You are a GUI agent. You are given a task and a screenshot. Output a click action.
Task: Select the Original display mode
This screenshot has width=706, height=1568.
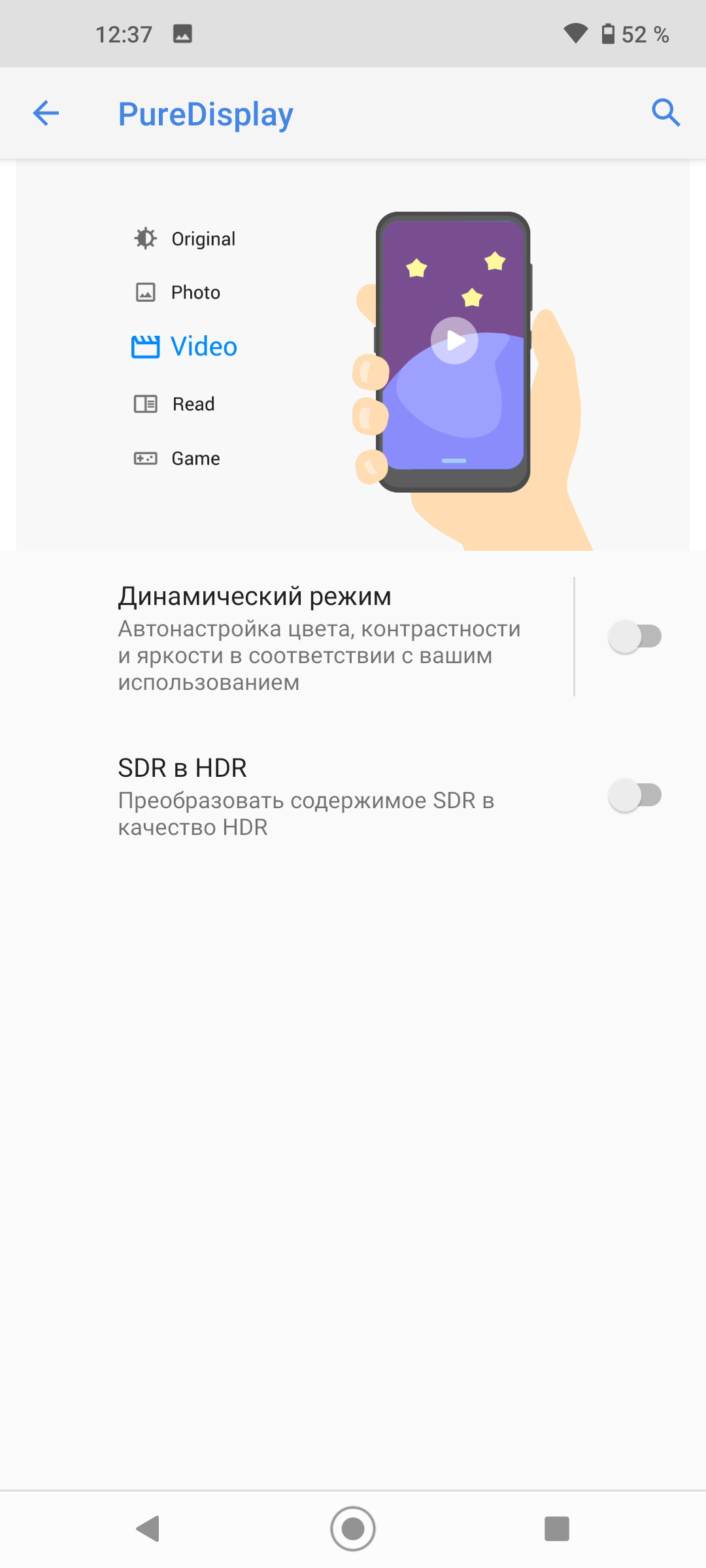[x=185, y=238]
